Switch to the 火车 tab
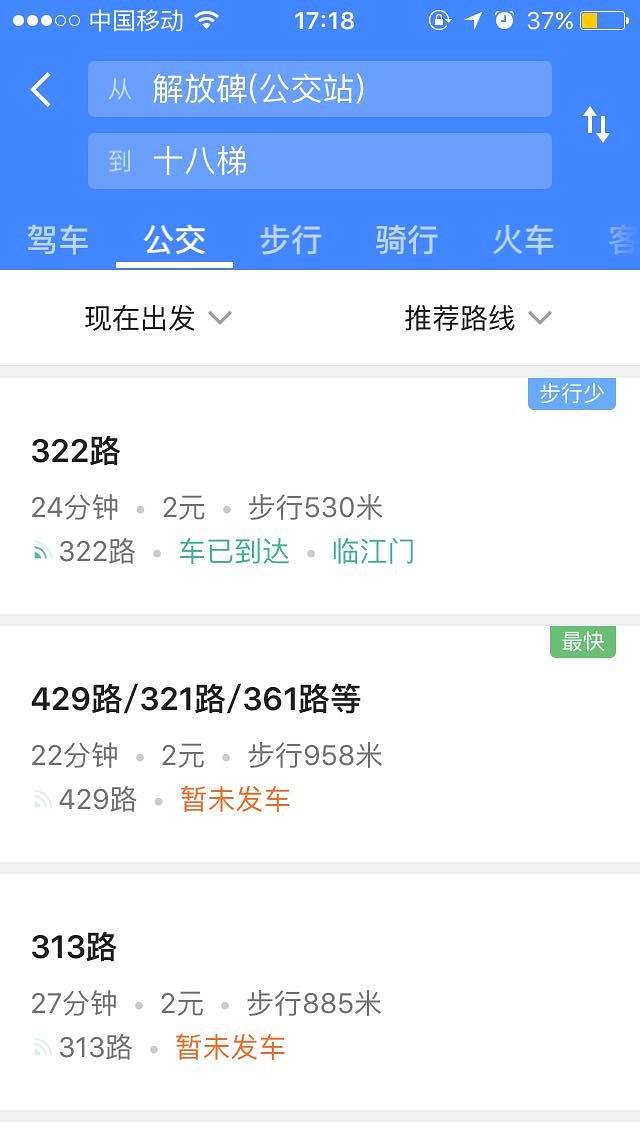640x1136 pixels. tap(522, 240)
